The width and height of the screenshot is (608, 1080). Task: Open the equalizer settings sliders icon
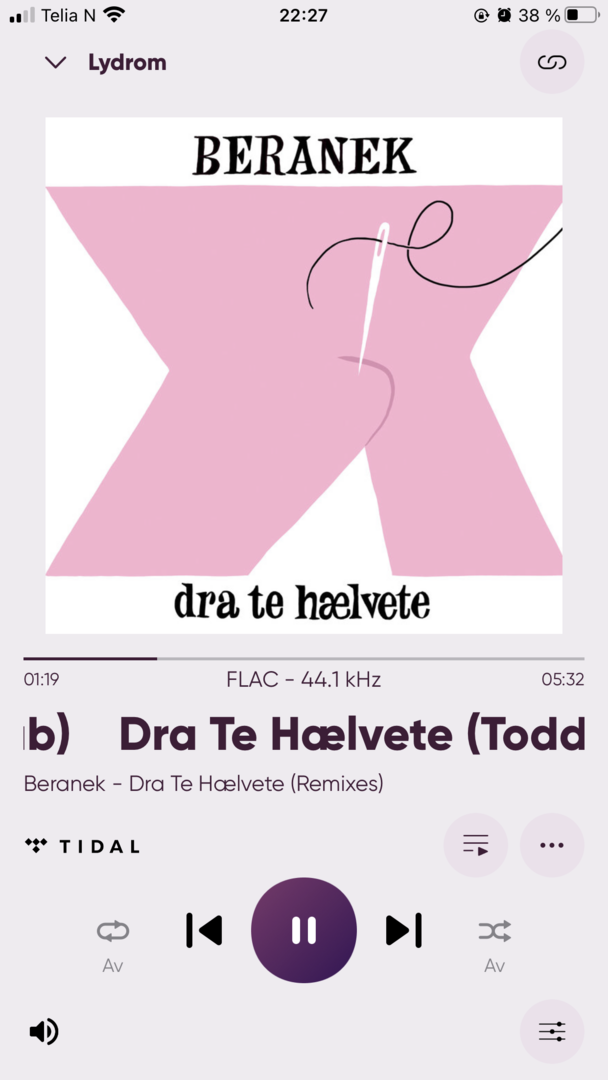click(x=552, y=1031)
